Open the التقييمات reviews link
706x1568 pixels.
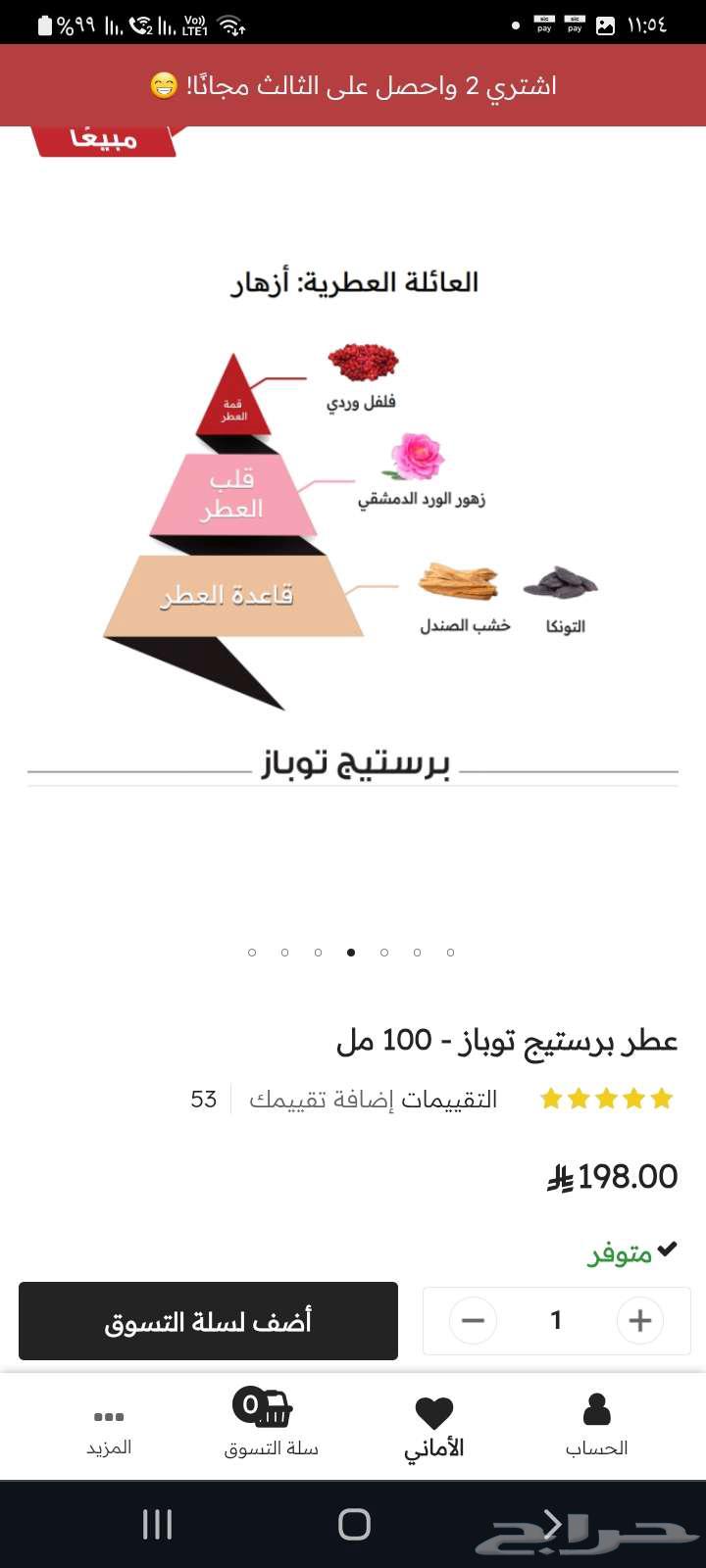450,1100
